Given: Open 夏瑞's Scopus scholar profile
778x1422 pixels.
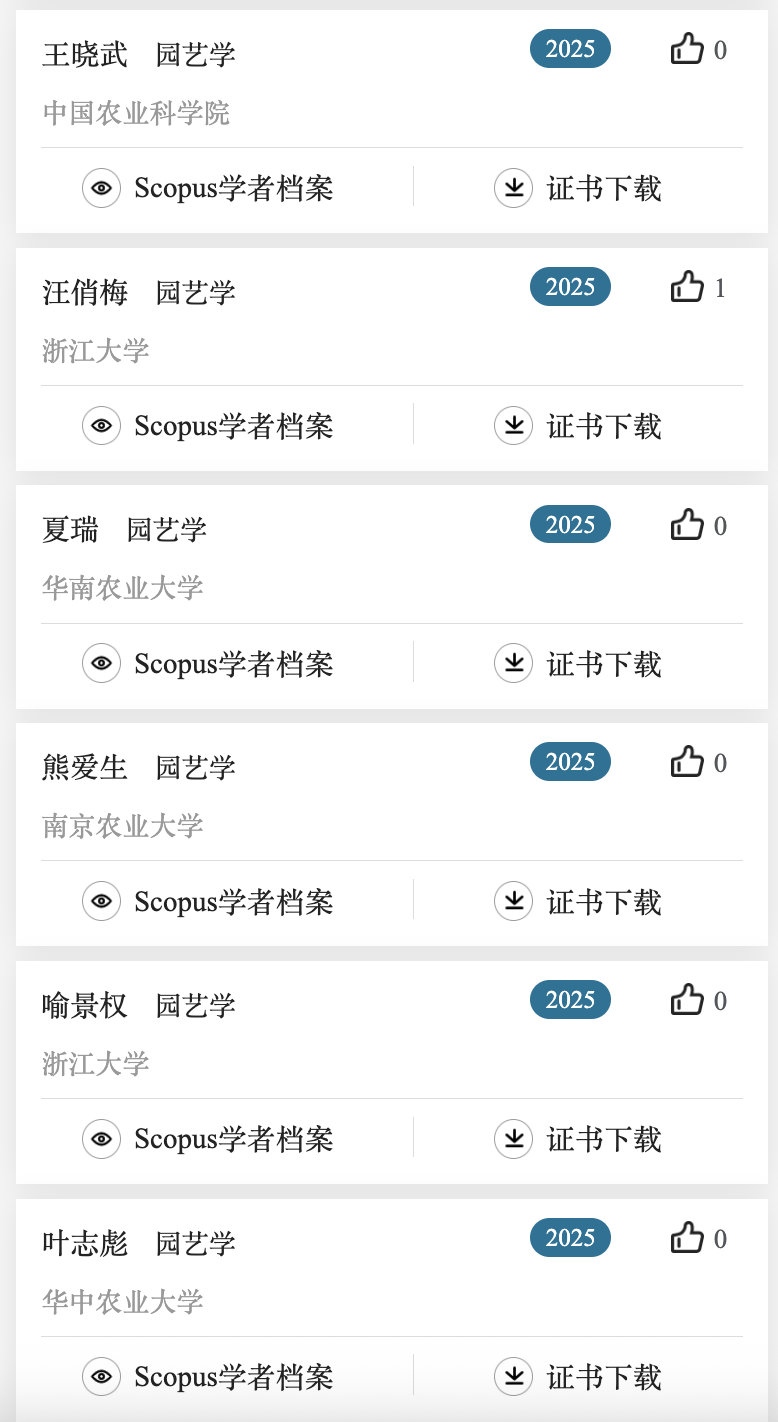Looking at the screenshot, I should (208, 664).
